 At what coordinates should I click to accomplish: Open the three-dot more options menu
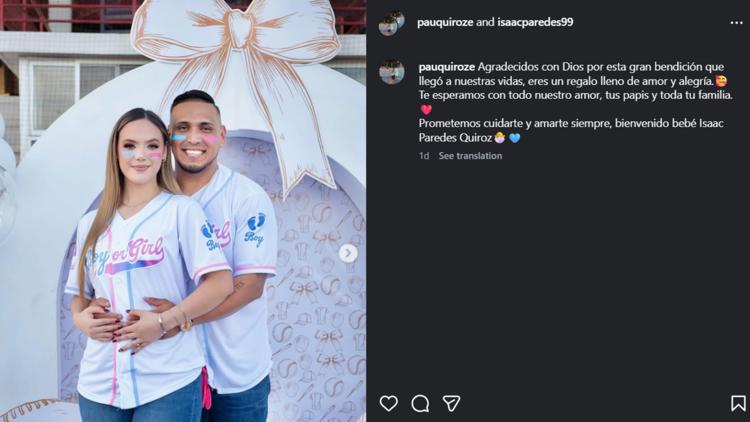[x=737, y=22]
